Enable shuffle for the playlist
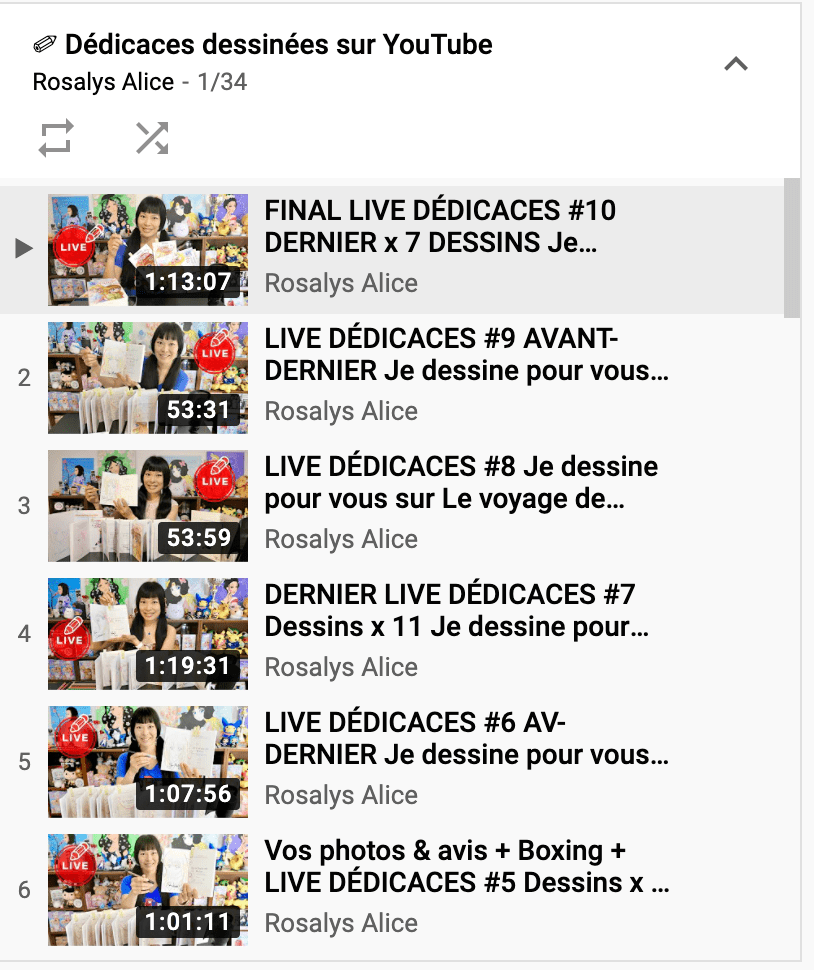This screenshot has height=970, width=814. (152, 138)
